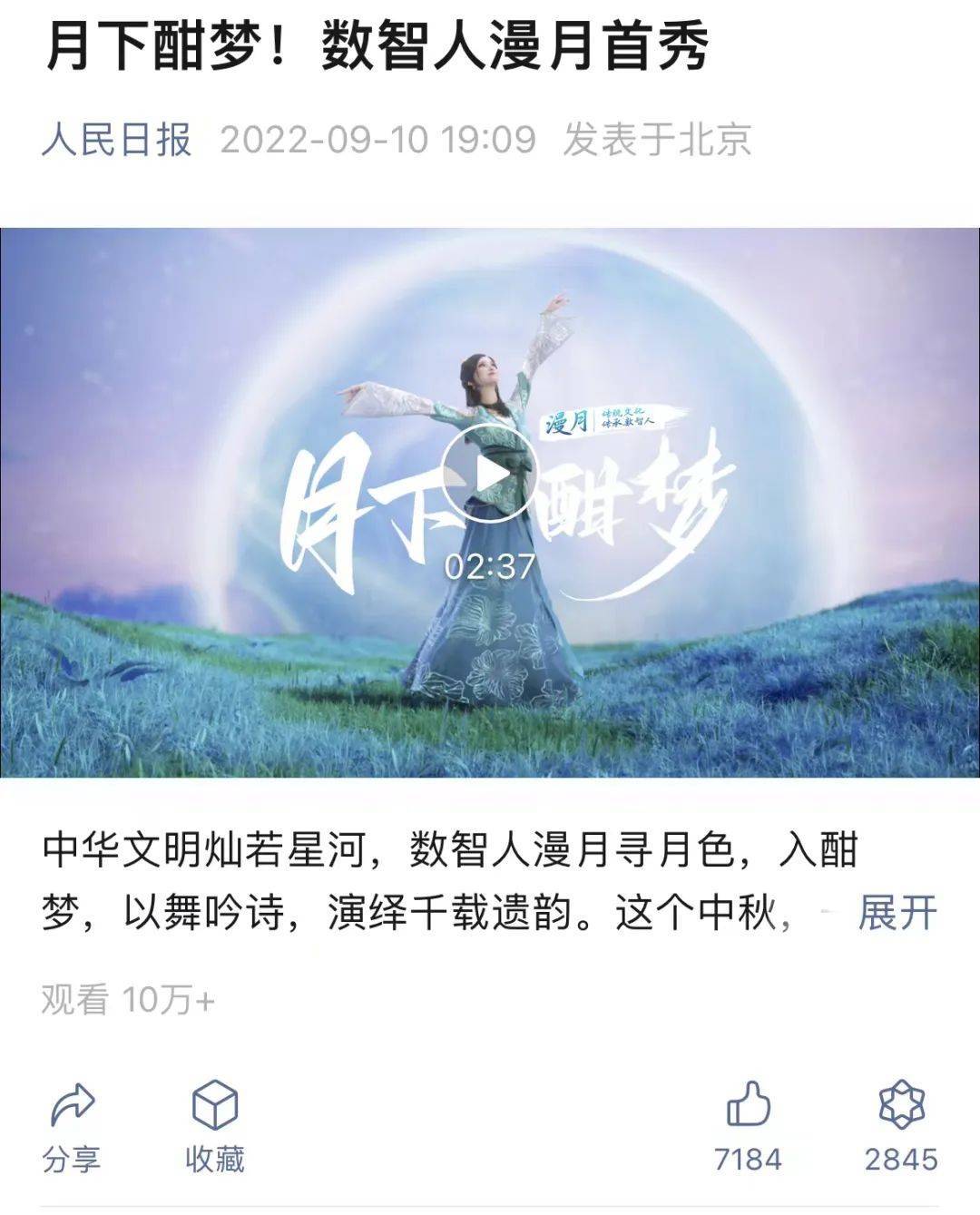This screenshot has width=980, height=1215.
Task: Tap the 收藏 favorite box icon
Action: coord(216,1106)
